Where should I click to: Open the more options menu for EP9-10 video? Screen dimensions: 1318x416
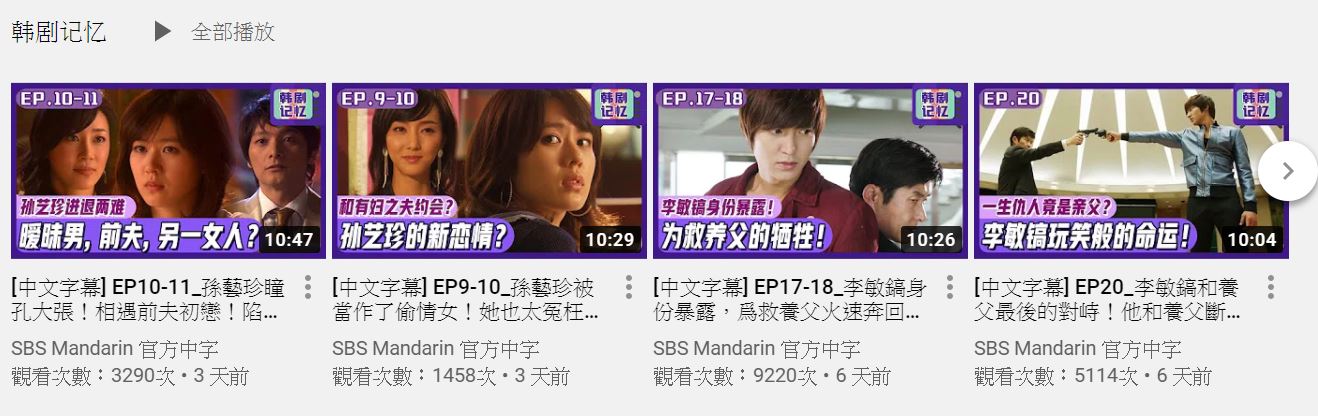click(x=628, y=288)
